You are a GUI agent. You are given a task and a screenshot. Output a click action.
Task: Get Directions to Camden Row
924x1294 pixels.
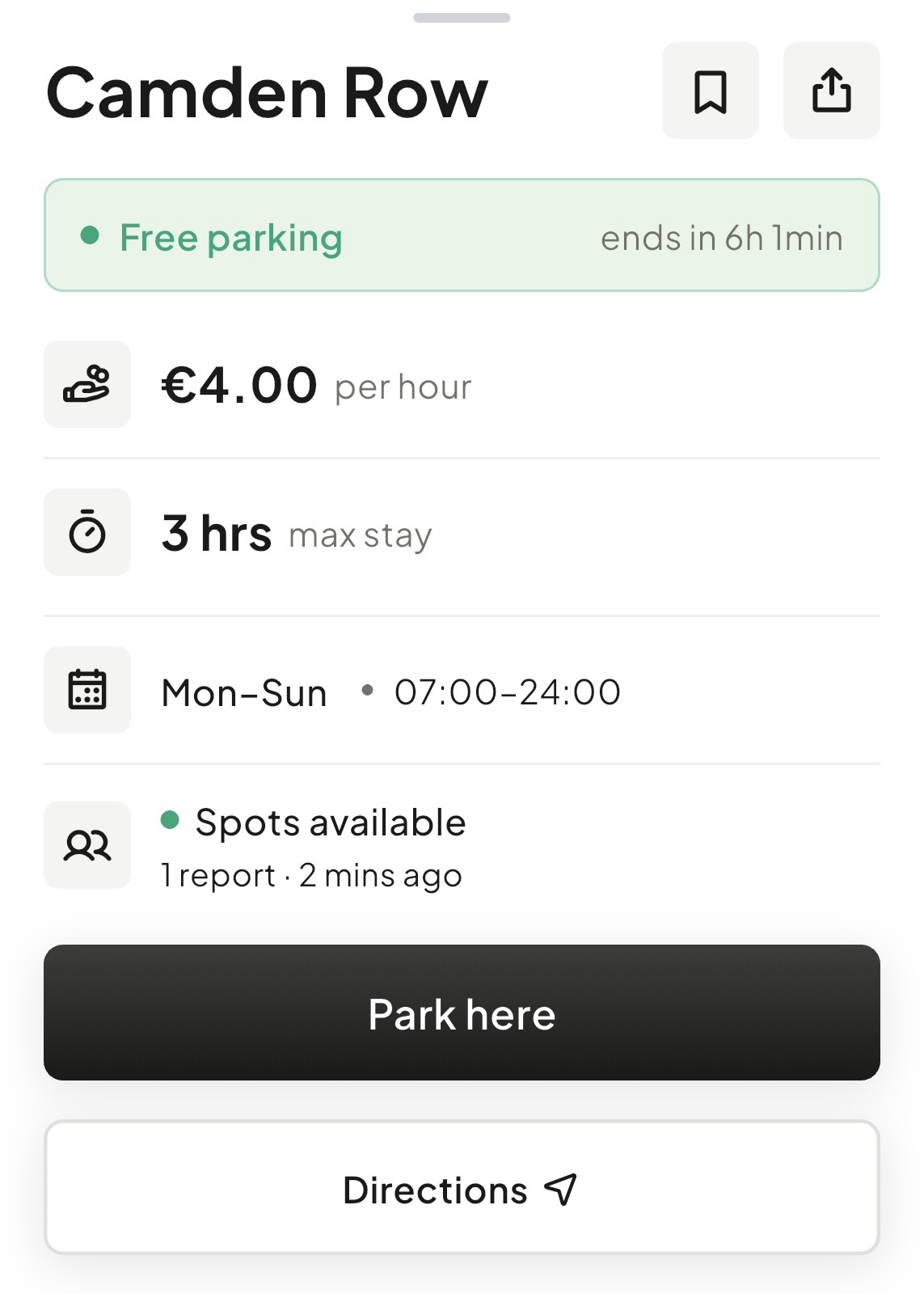click(462, 1189)
